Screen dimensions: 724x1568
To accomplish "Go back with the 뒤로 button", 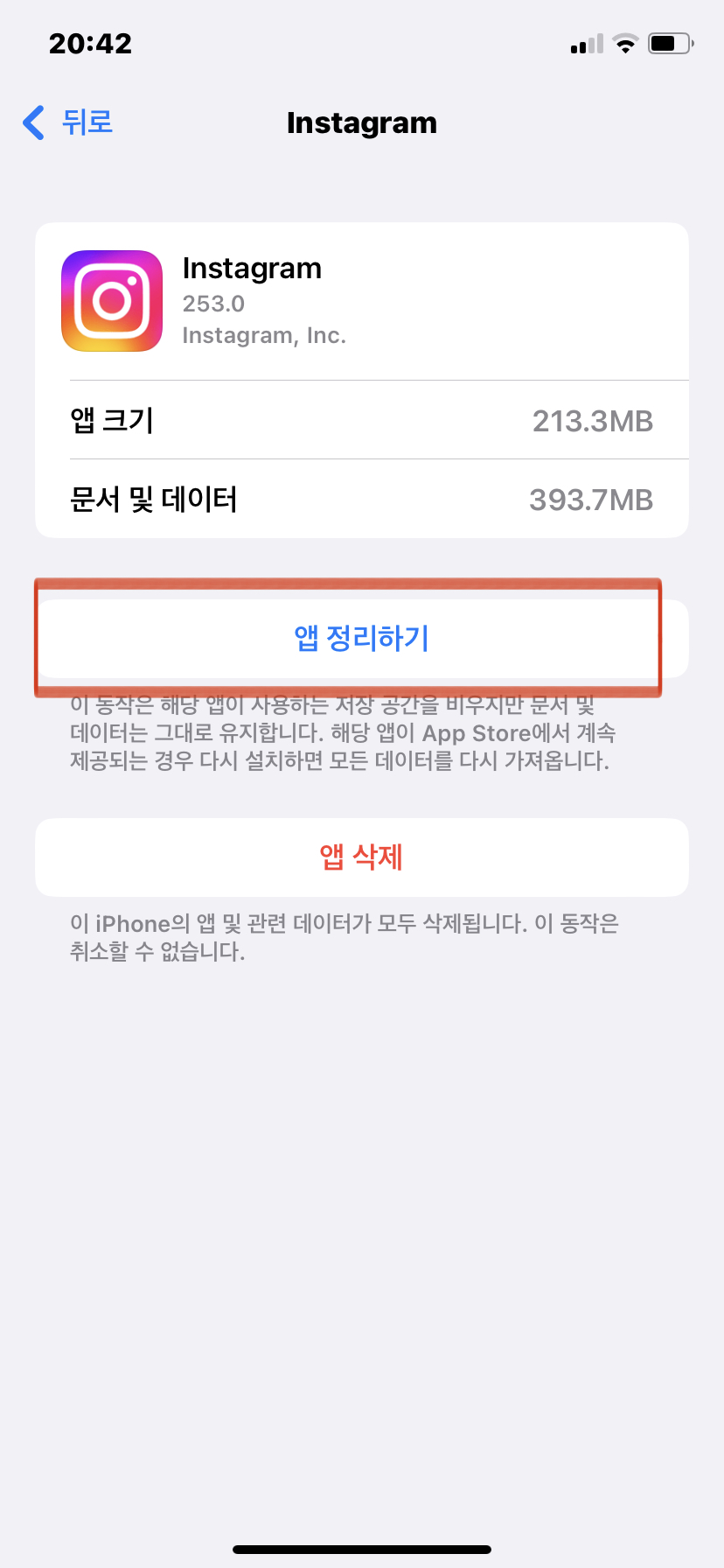I will click(x=68, y=122).
